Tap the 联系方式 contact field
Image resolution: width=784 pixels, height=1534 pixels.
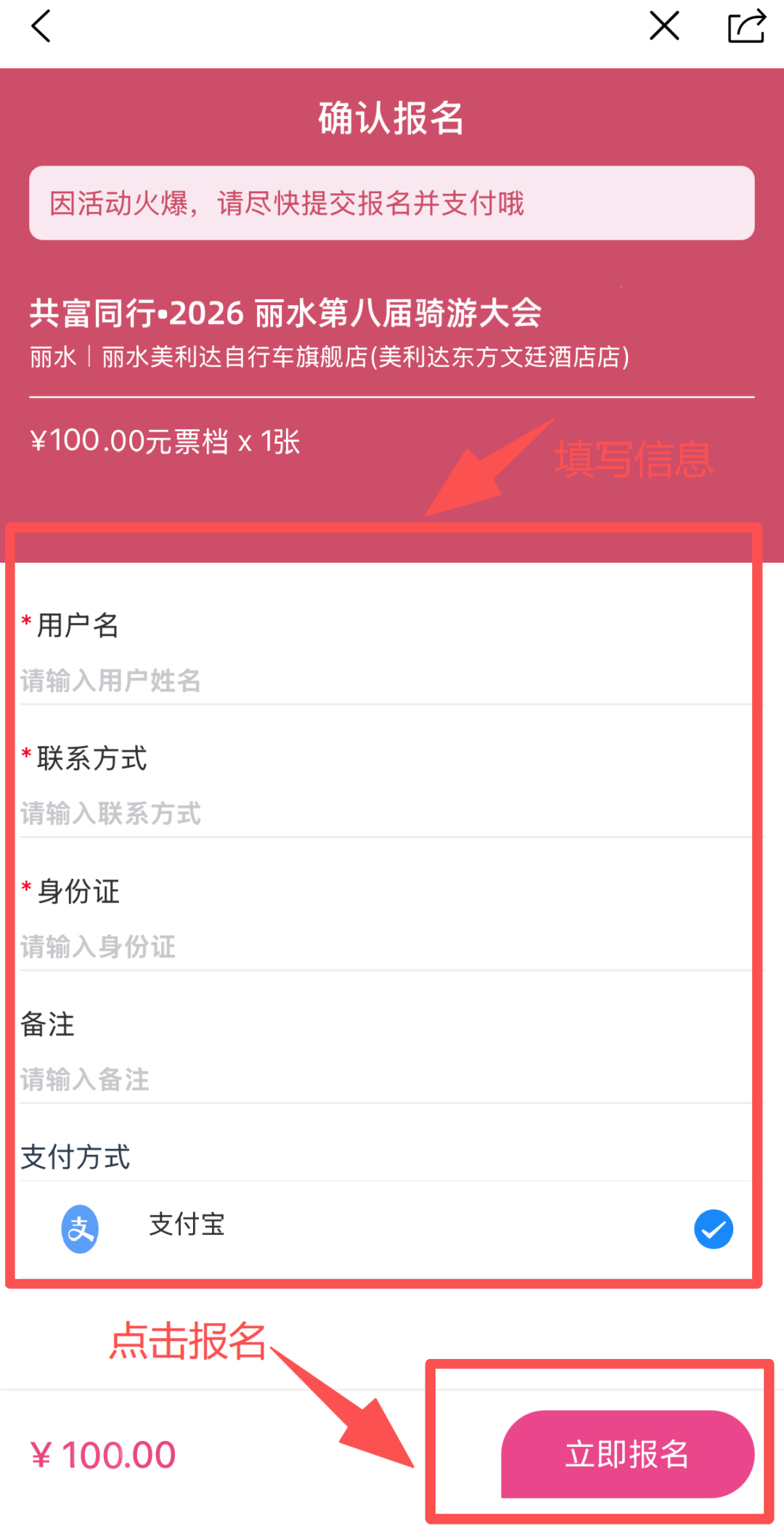click(x=385, y=813)
